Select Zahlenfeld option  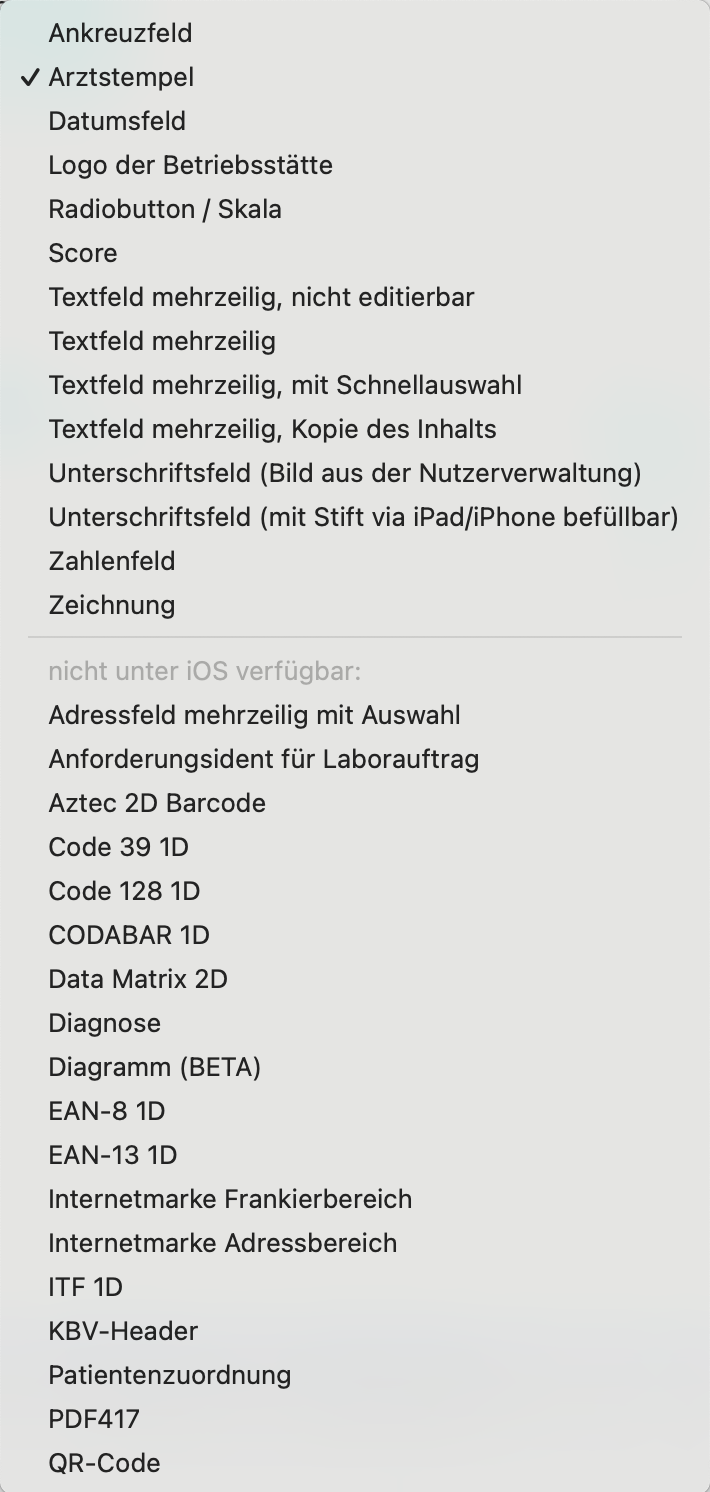(x=112, y=561)
